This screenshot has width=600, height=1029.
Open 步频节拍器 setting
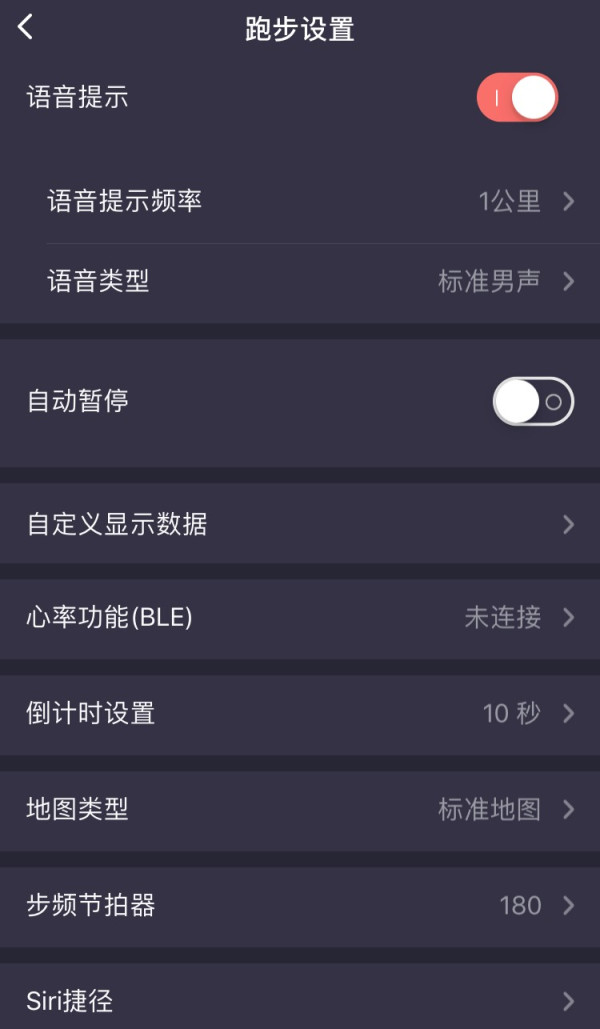coord(300,906)
